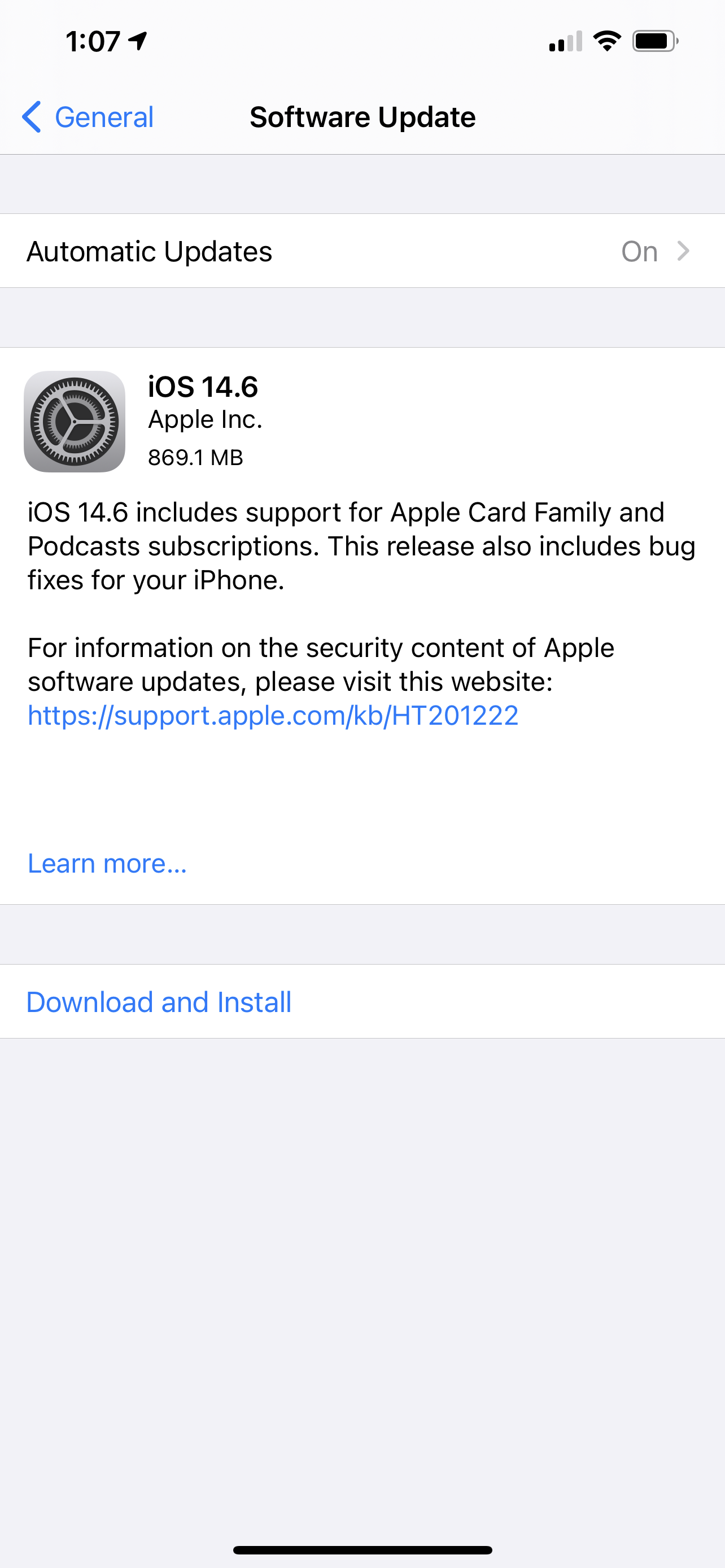Tap Learn more about iOS 14.6

tap(107, 863)
